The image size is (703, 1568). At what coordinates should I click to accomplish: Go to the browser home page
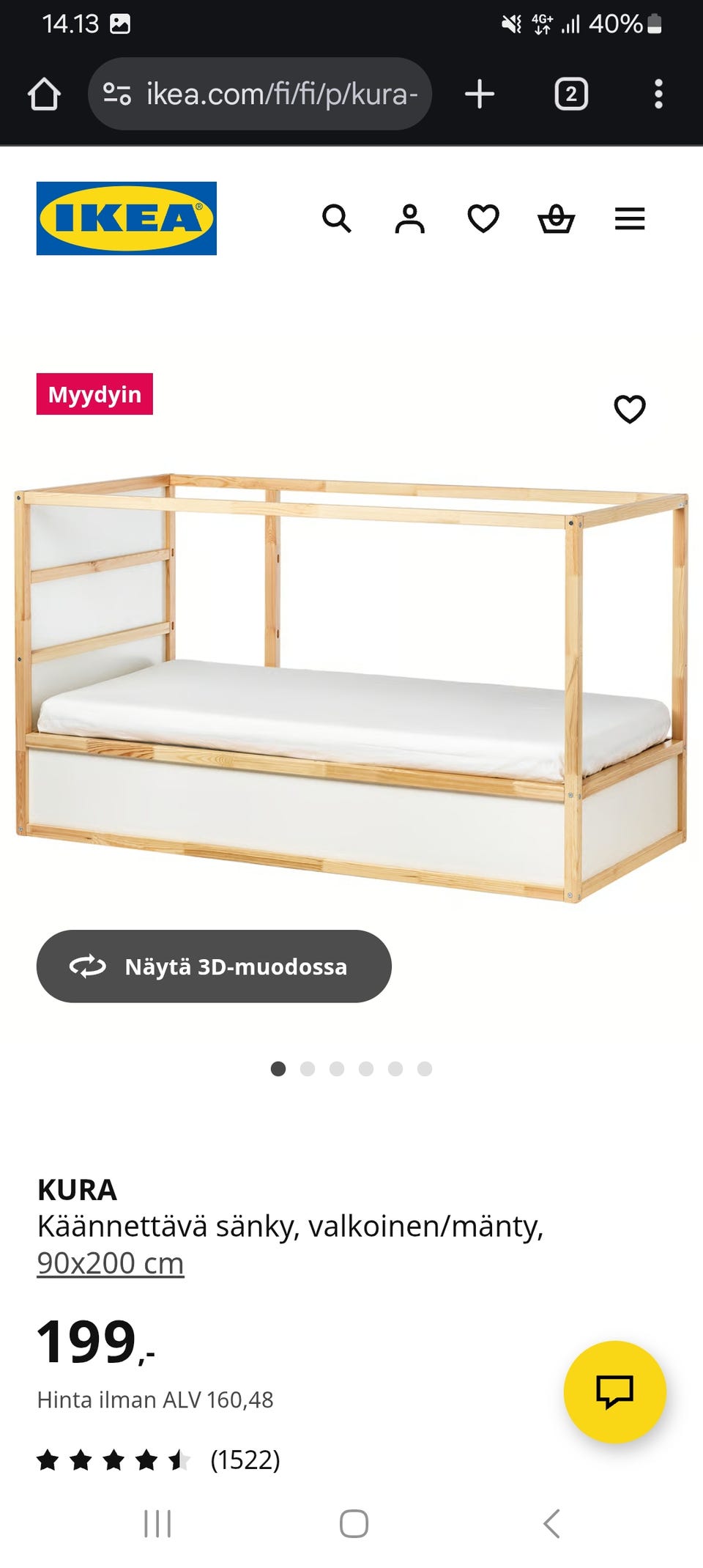44,95
